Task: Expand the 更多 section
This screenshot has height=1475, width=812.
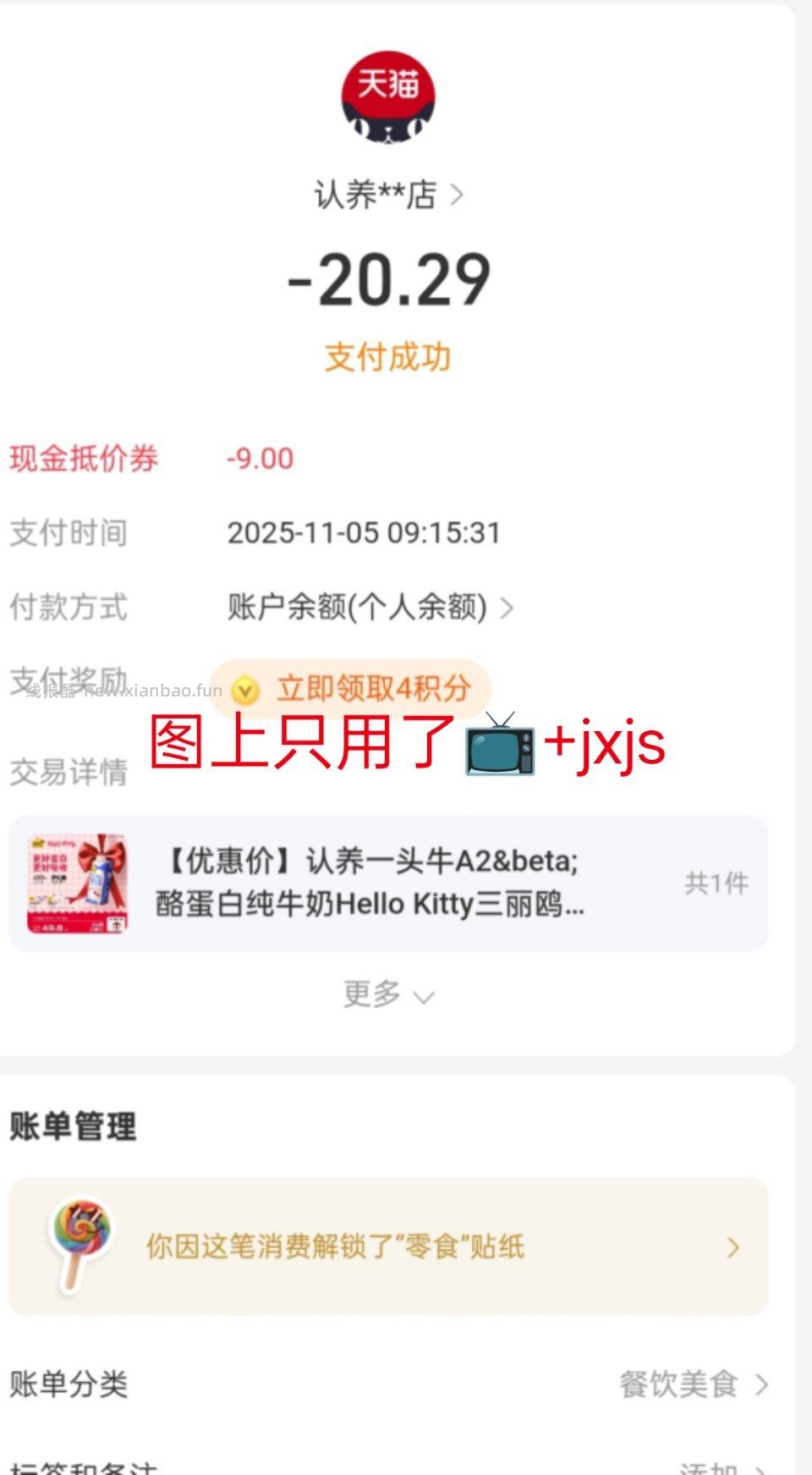Action: coord(386,995)
